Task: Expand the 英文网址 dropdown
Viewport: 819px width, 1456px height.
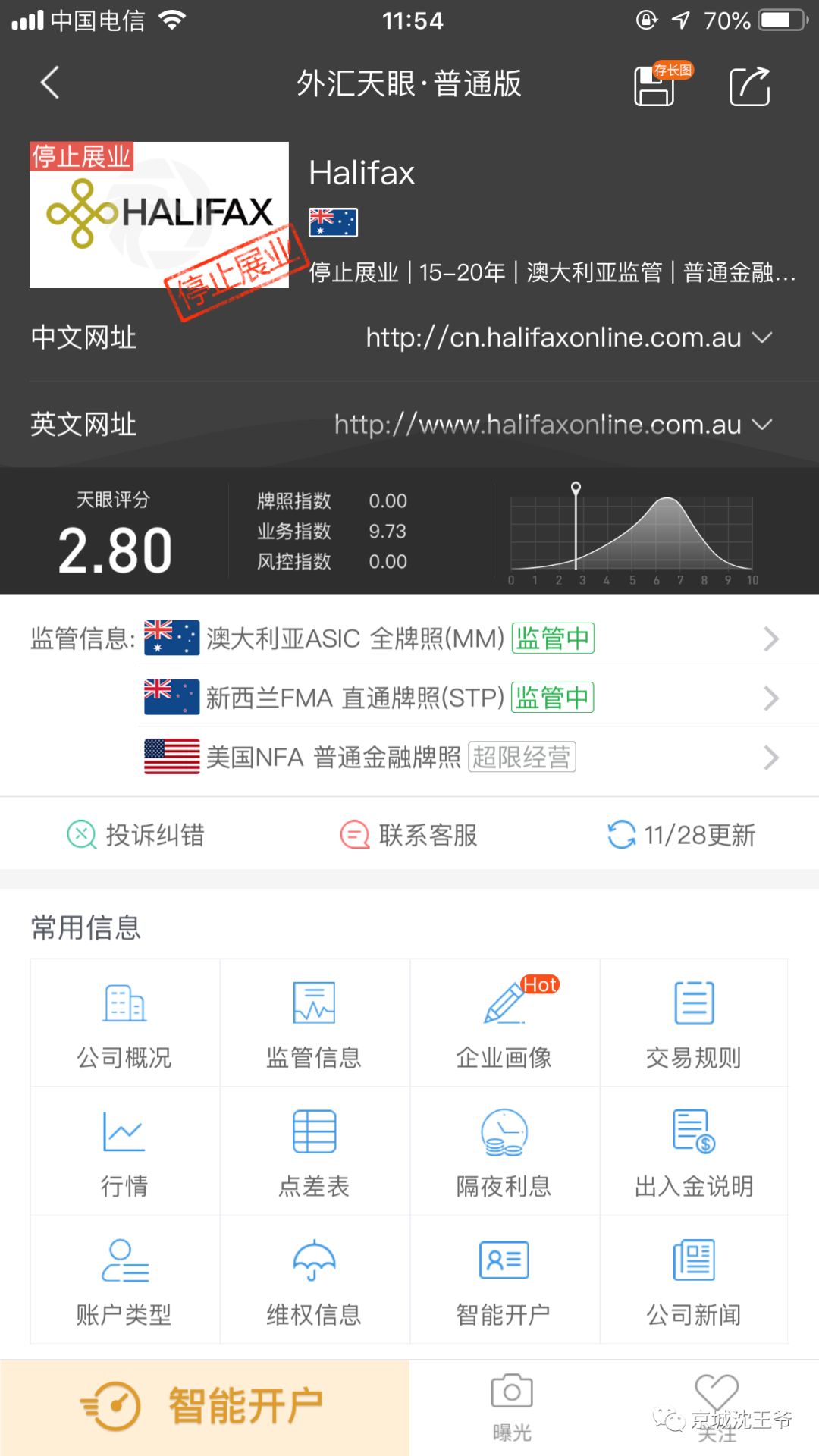Action: 762,424
